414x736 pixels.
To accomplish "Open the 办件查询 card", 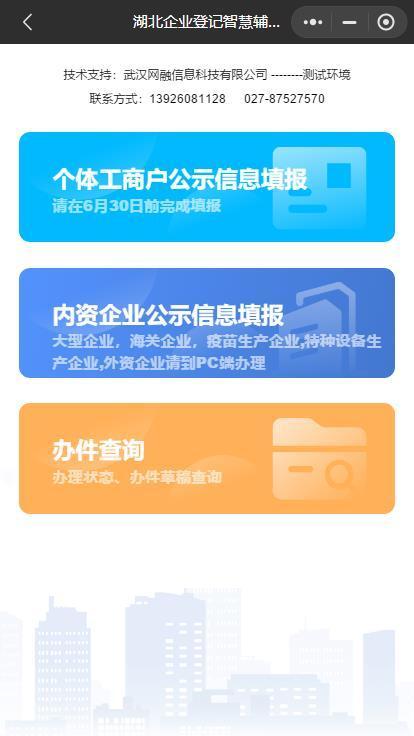I will [x=207, y=458].
